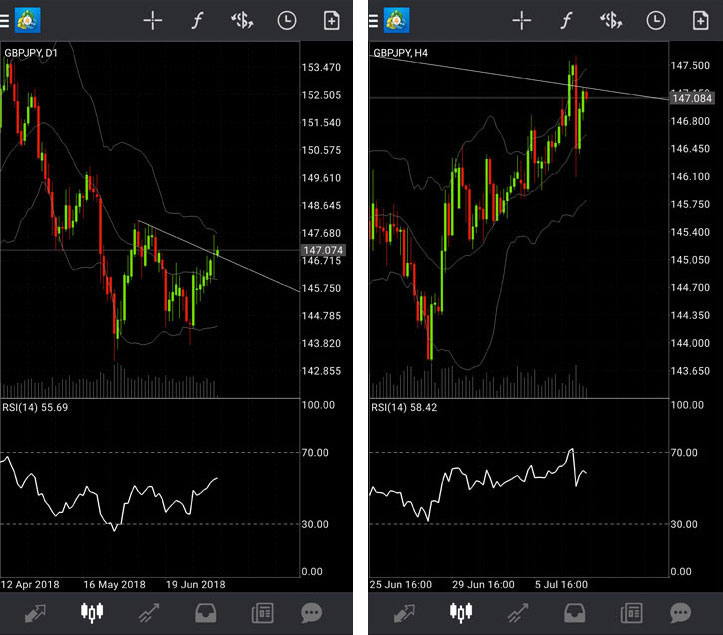Open the News tab under the H4 chart
Screen dimensions: 723x635
pyautogui.click(x=631, y=612)
